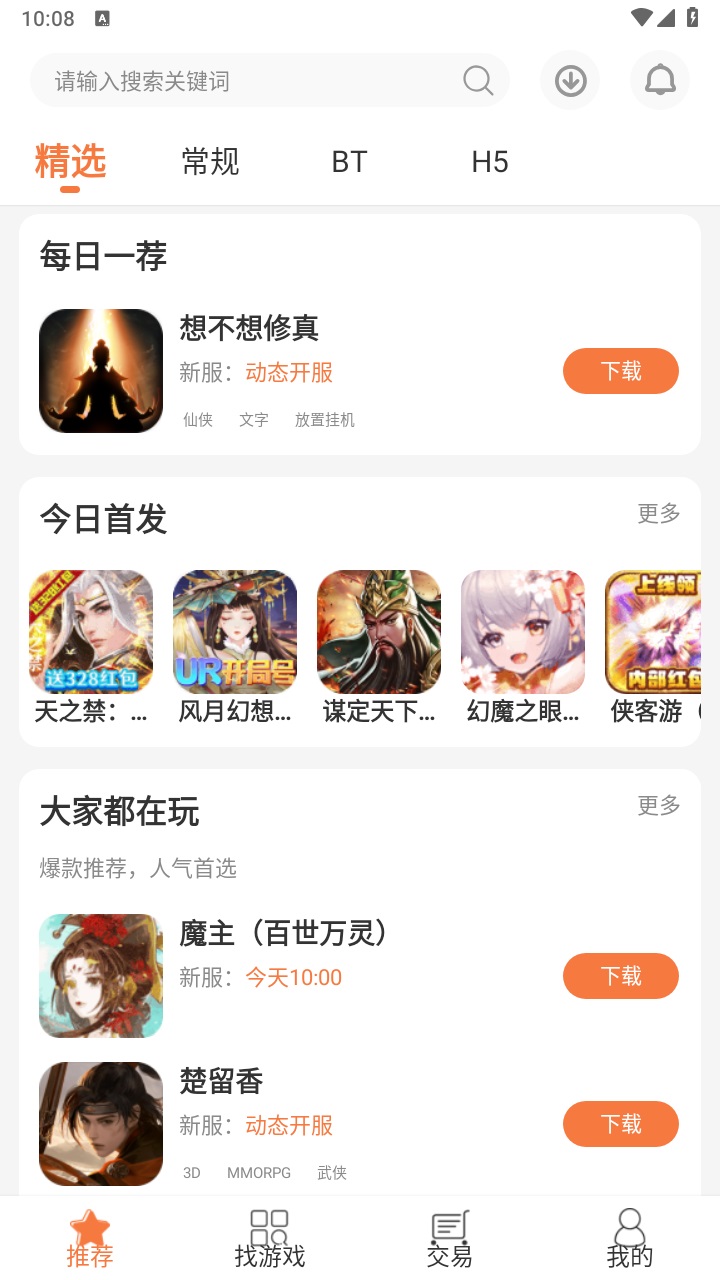Image resolution: width=720 pixels, height=1280 pixels.
Task: Download 想不想修真 via its 下载 button
Action: [620, 370]
